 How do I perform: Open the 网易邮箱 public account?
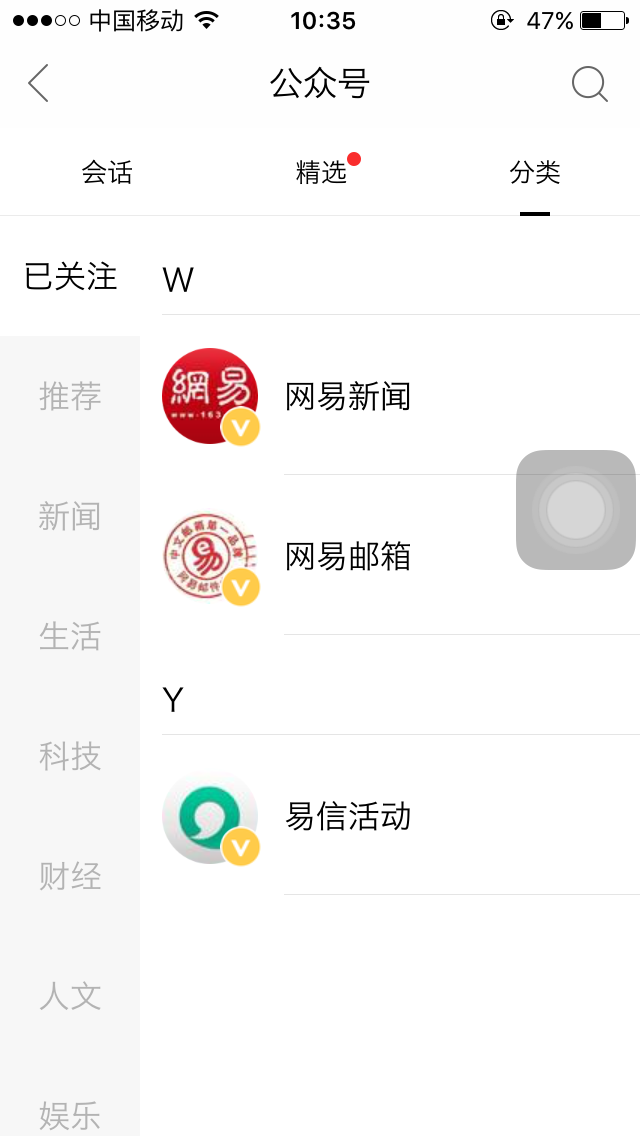point(401,556)
